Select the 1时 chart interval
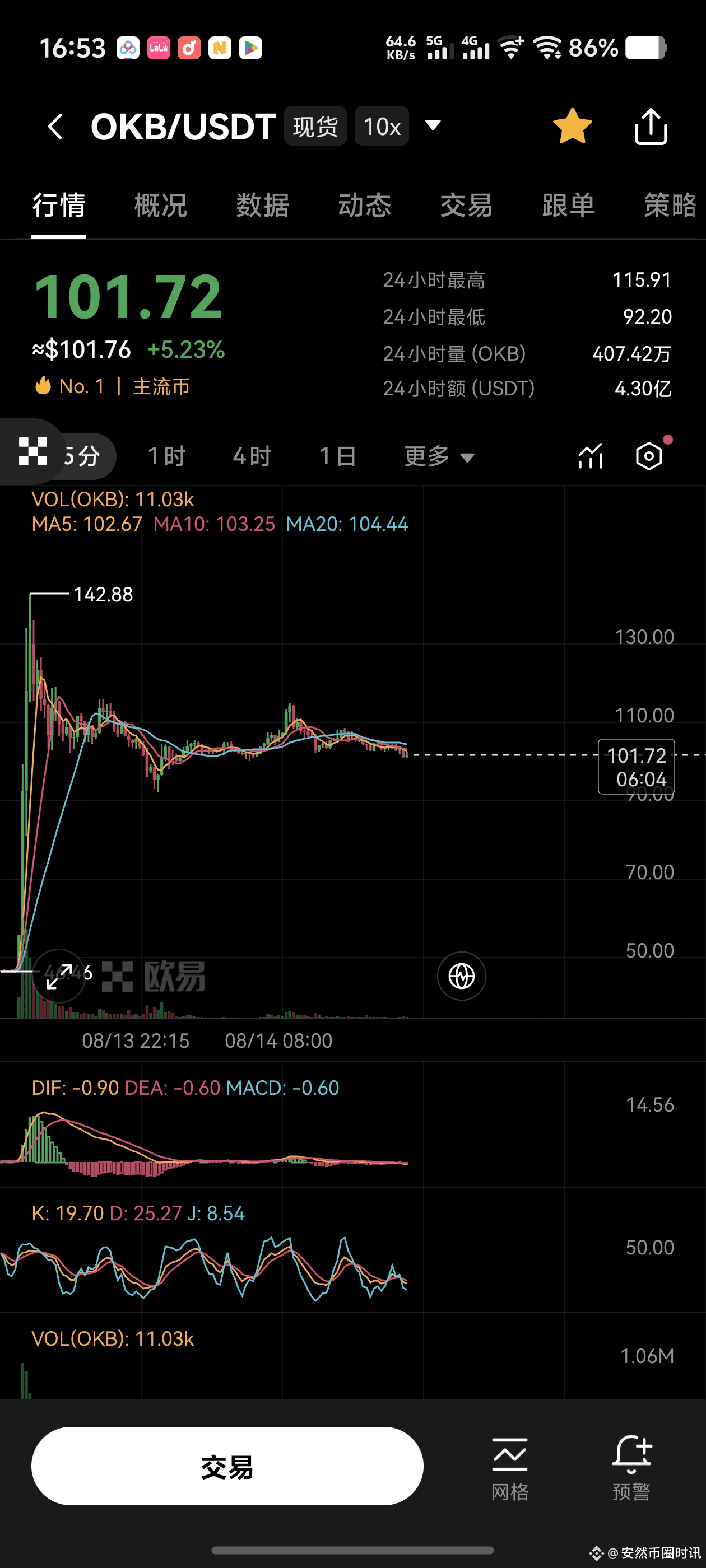 (x=166, y=456)
